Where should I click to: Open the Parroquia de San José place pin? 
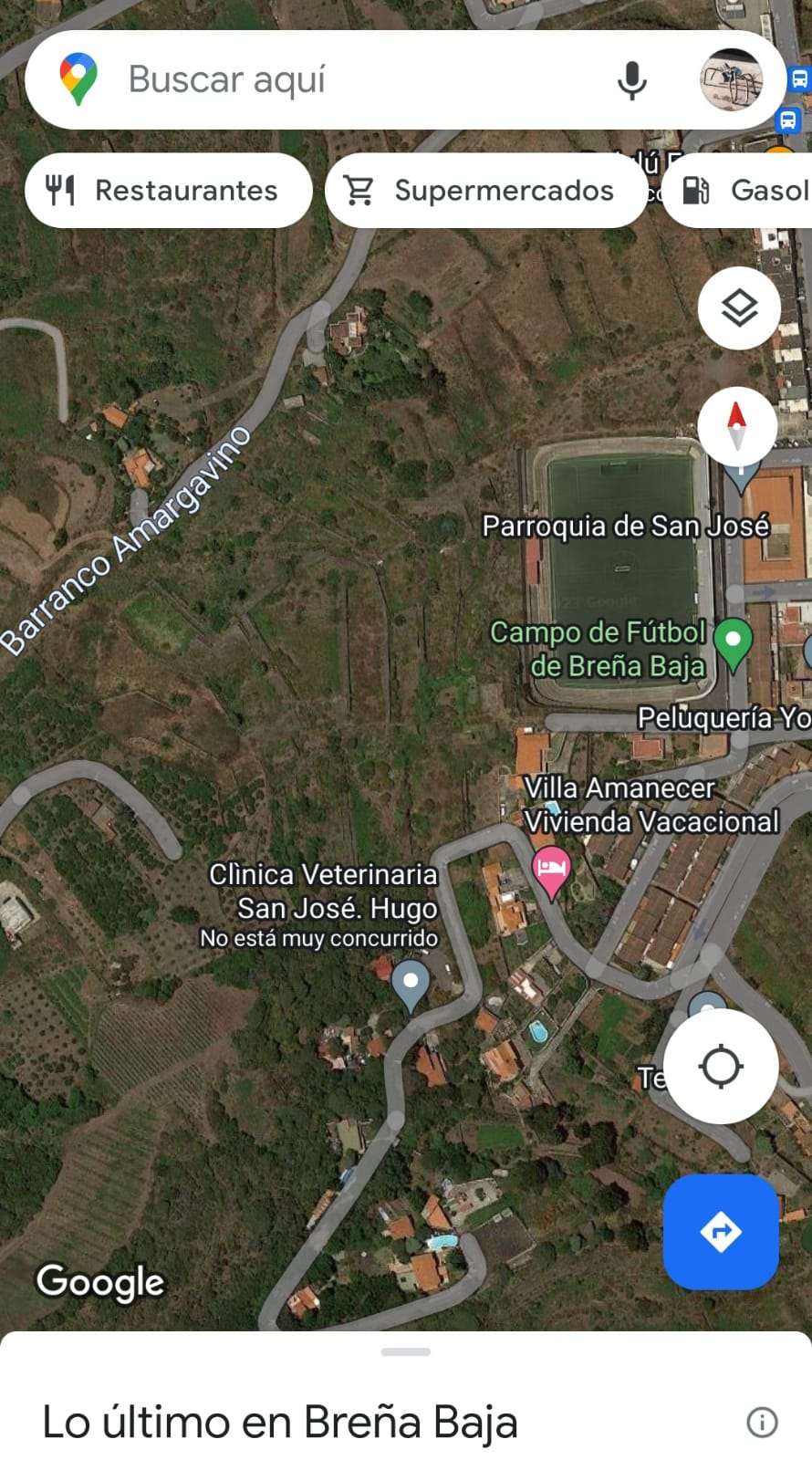pos(741,474)
